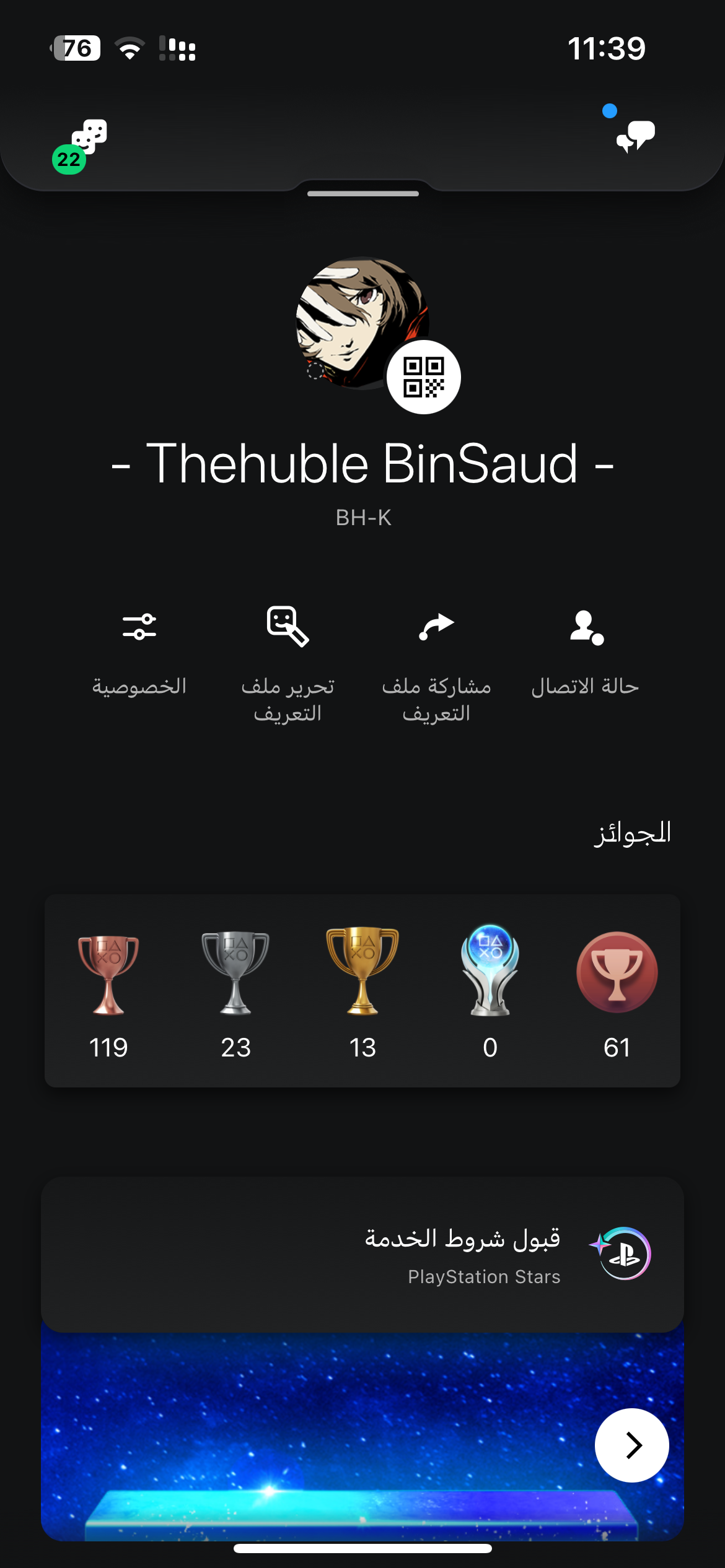Tap the white arrow on PlayStation Stars banner
The height and width of the screenshot is (1568, 725).
pyautogui.click(x=631, y=1445)
